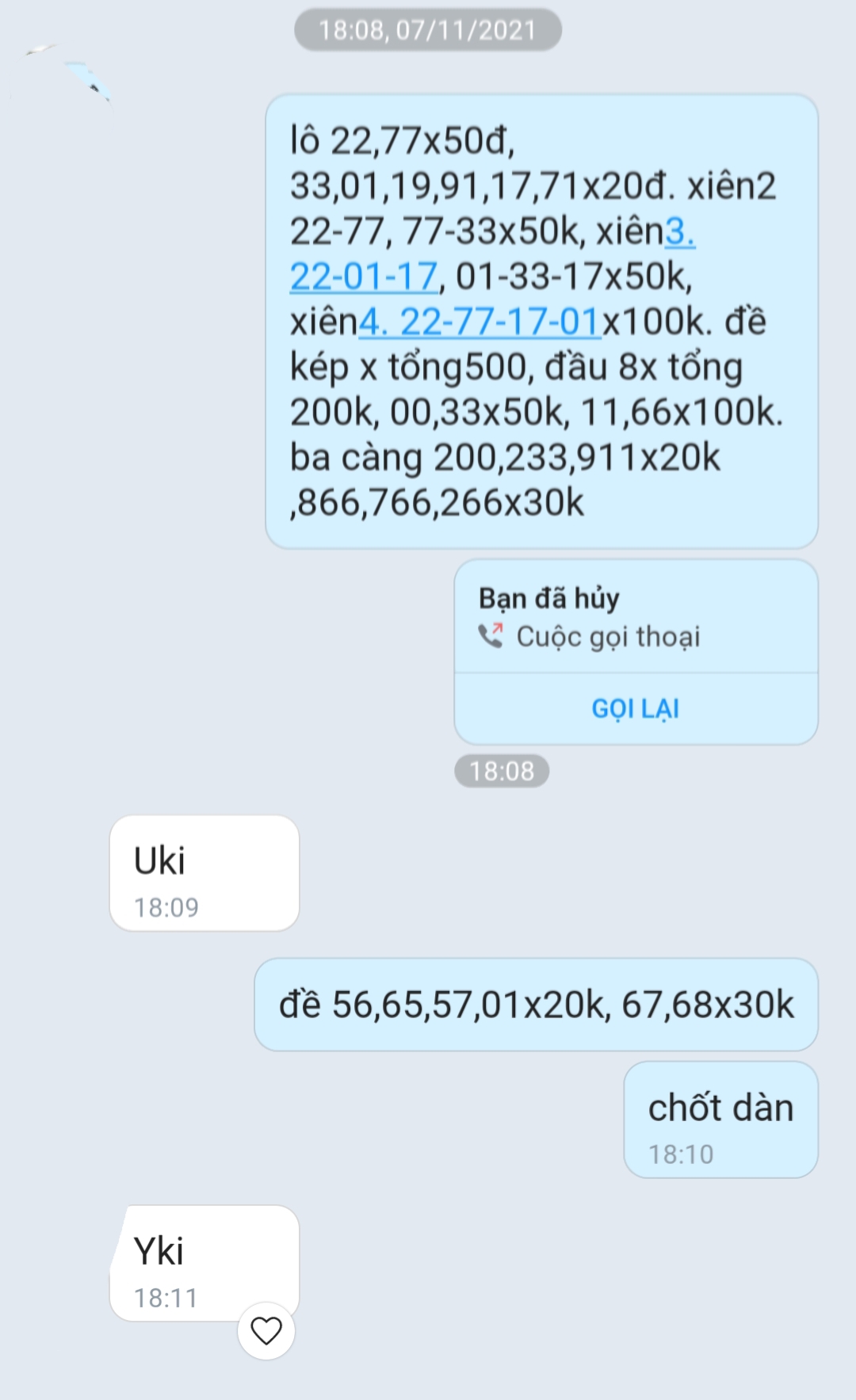React with heart on Yki message

pyautogui.click(x=266, y=1331)
